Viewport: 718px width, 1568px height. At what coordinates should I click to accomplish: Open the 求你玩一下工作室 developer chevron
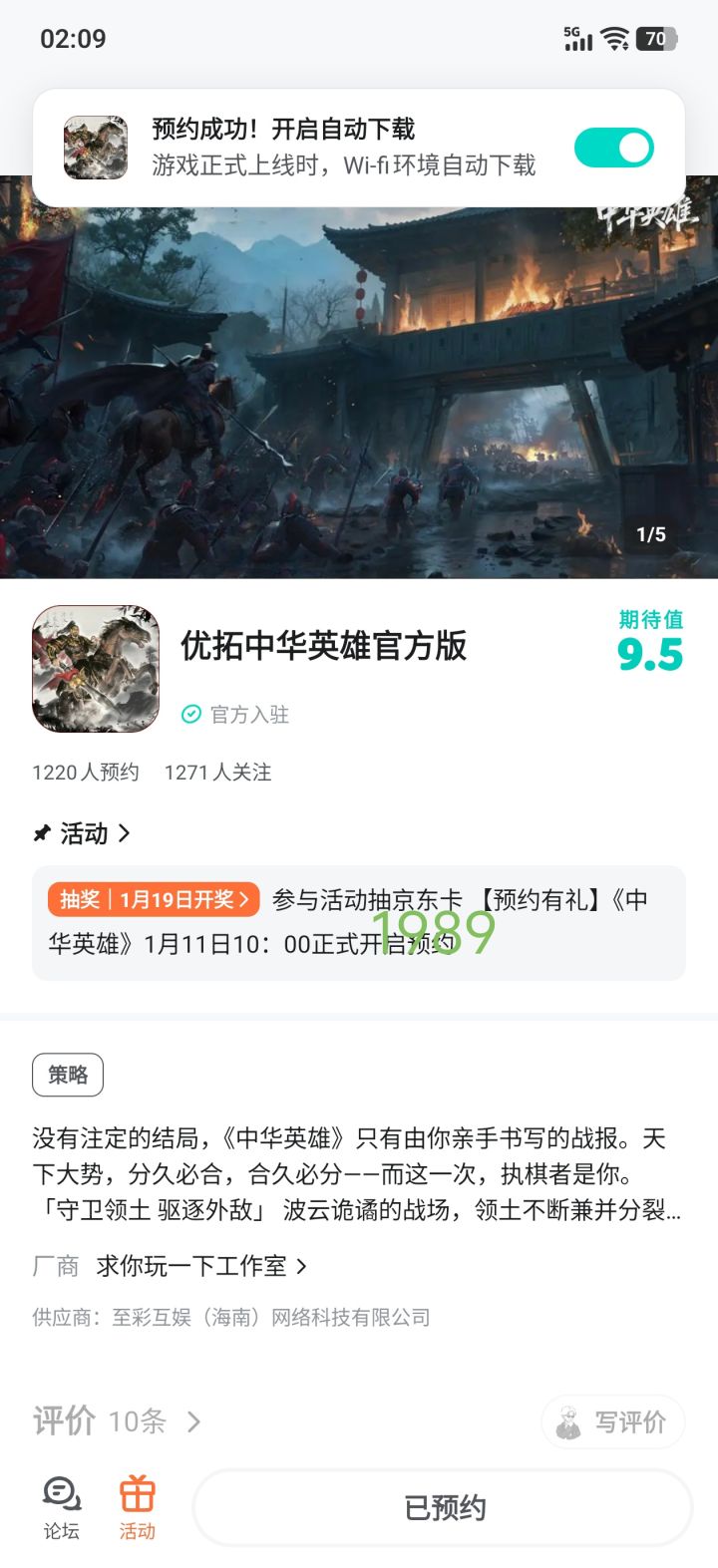[x=302, y=1266]
